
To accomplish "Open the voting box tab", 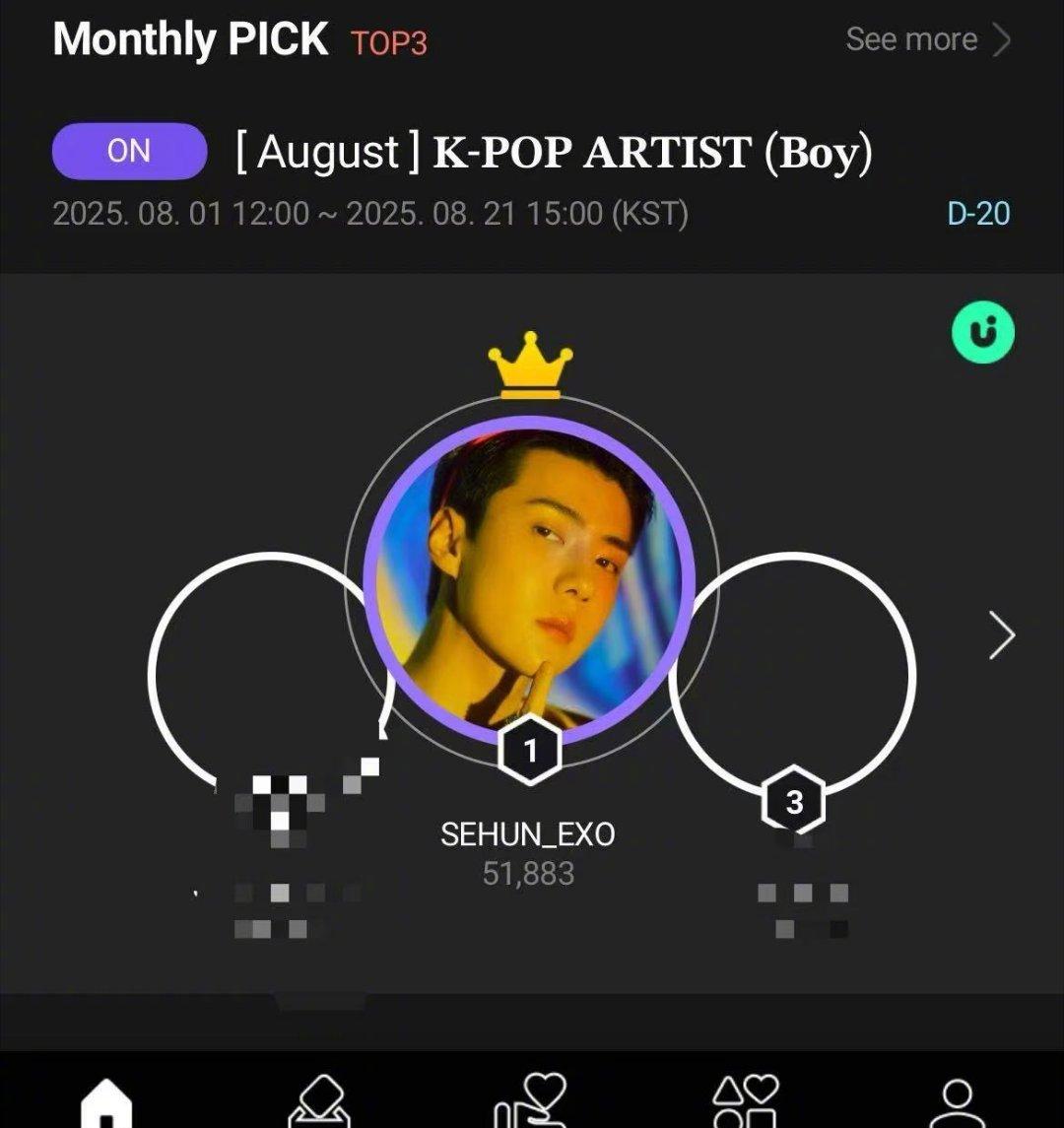I will pos(319,1103).
